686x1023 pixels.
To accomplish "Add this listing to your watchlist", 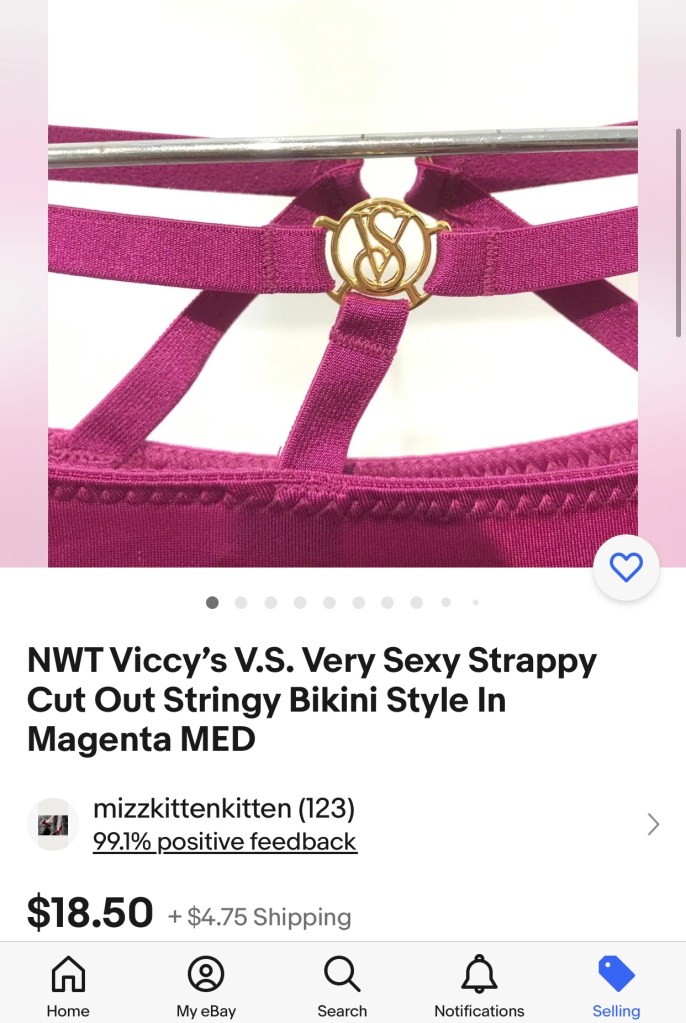I will point(626,568).
